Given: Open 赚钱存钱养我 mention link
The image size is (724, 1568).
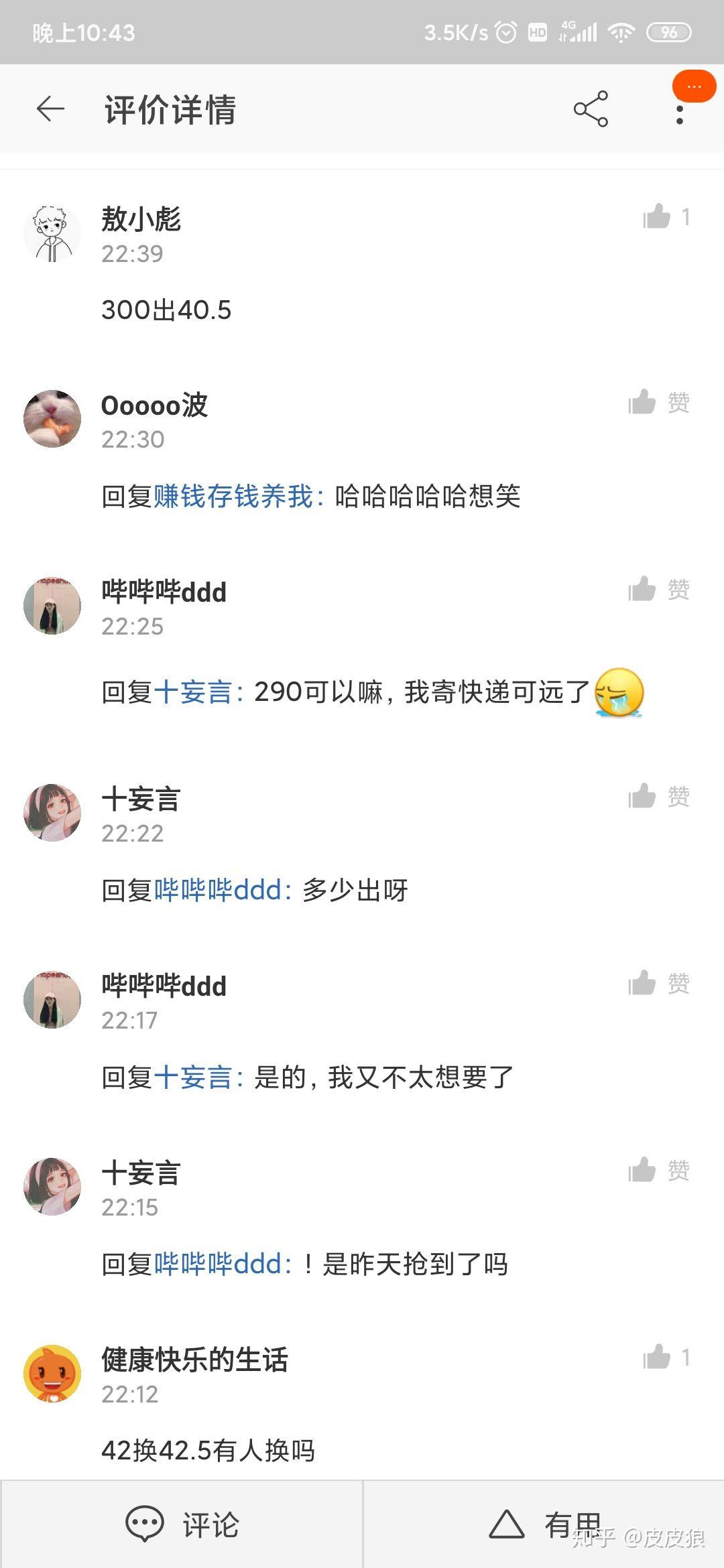Looking at the screenshot, I should (x=233, y=497).
